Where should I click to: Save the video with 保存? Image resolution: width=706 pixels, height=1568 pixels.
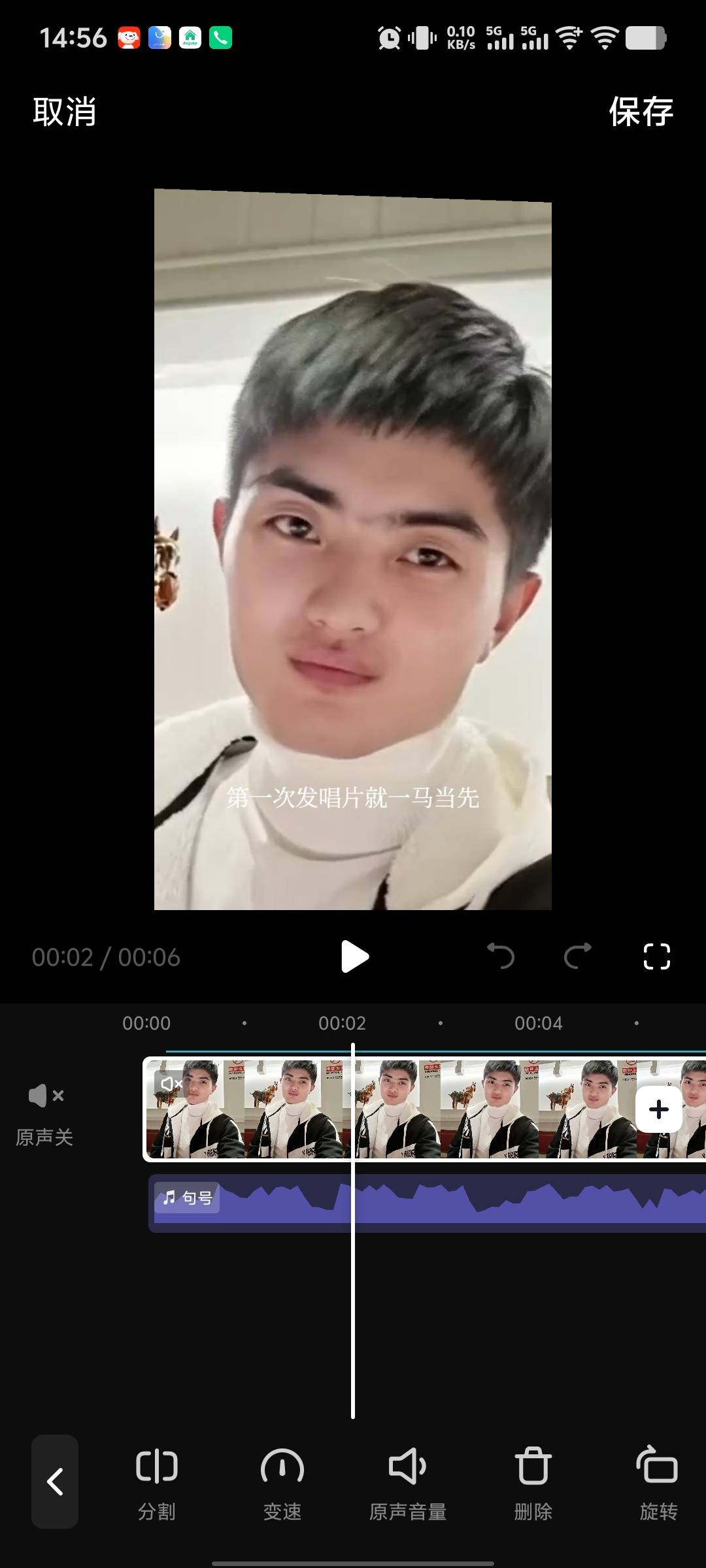pyautogui.click(x=641, y=112)
